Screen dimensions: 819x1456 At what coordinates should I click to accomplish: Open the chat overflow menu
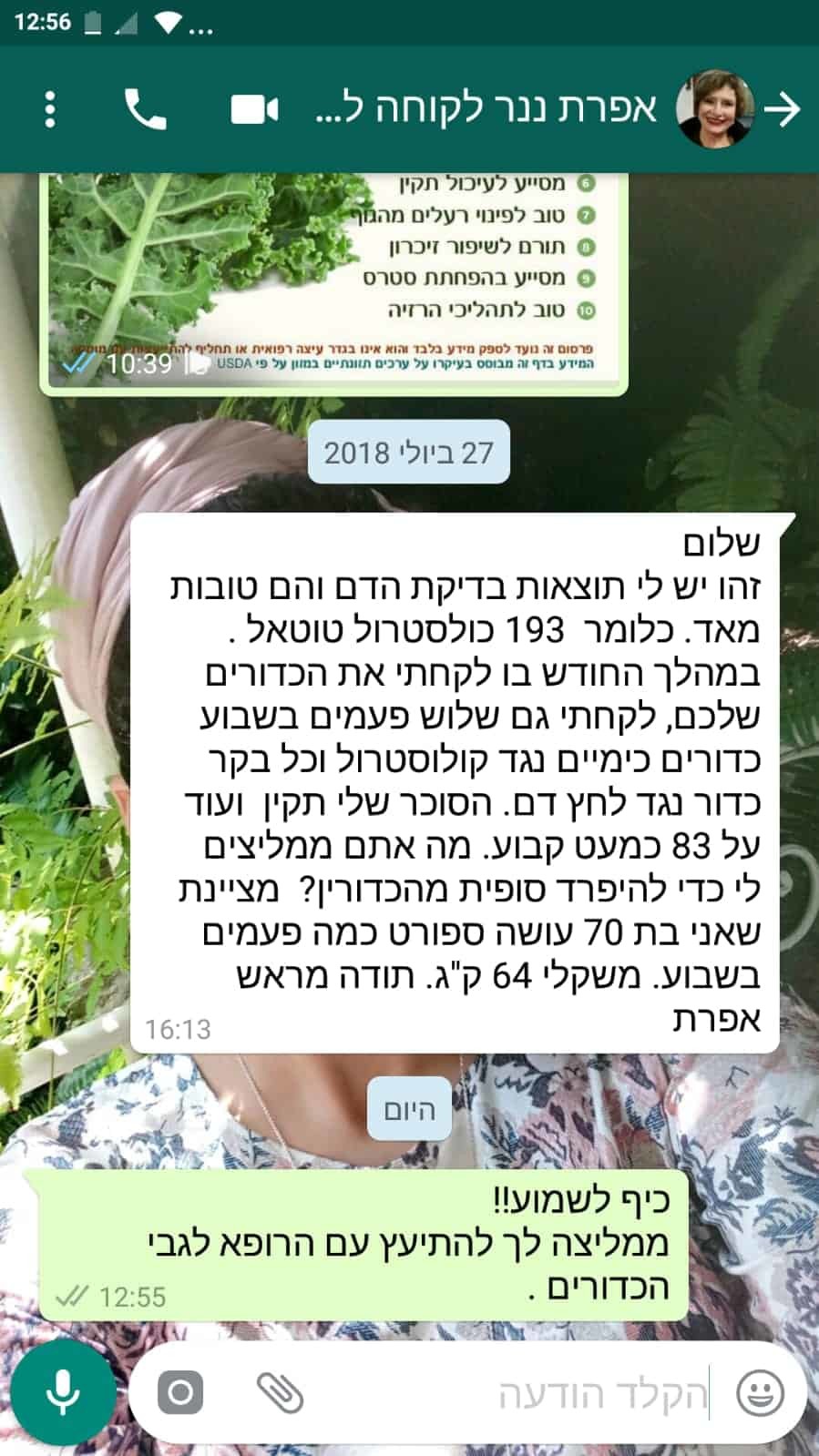pyautogui.click(x=51, y=110)
